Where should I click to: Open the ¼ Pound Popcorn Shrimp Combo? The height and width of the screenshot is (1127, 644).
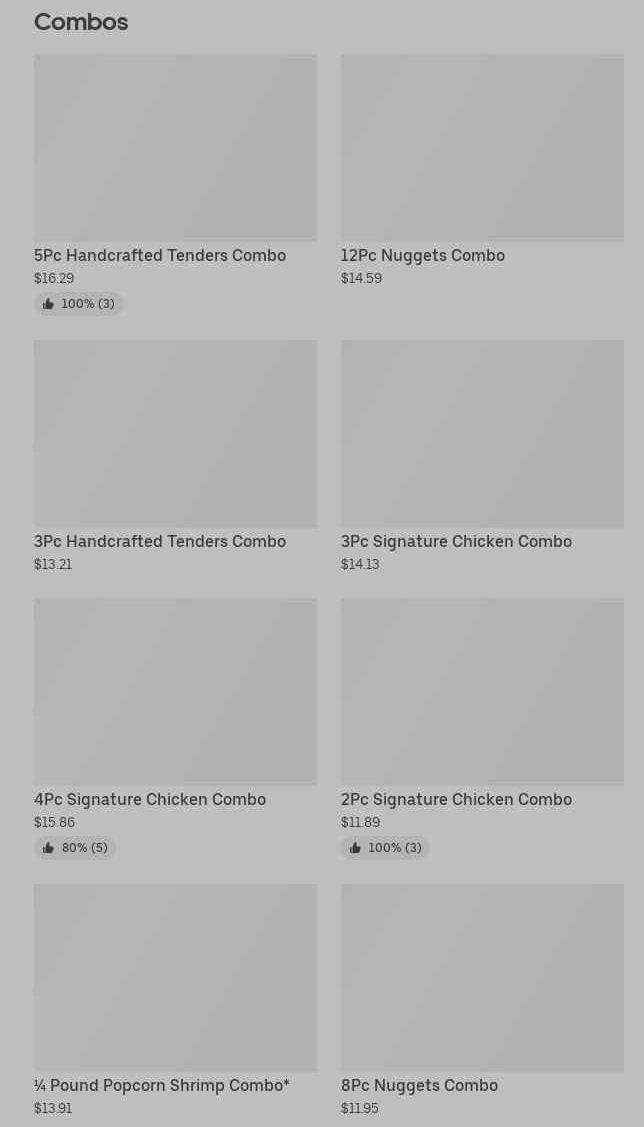point(175,978)
